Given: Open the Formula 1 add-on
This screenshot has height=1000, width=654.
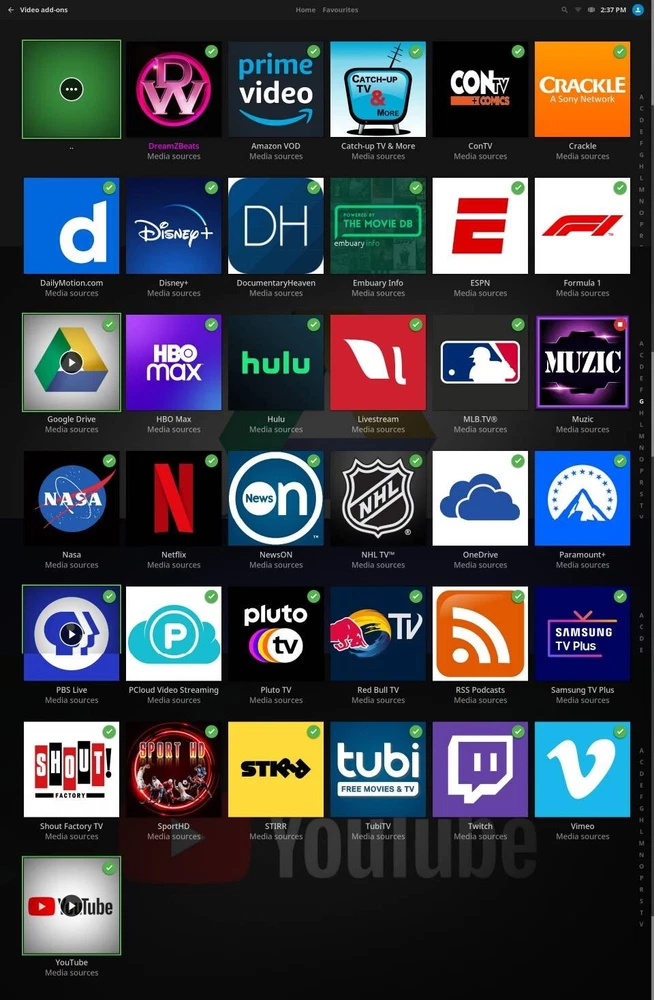Looking at the screenshot, I should click(582, 226).
